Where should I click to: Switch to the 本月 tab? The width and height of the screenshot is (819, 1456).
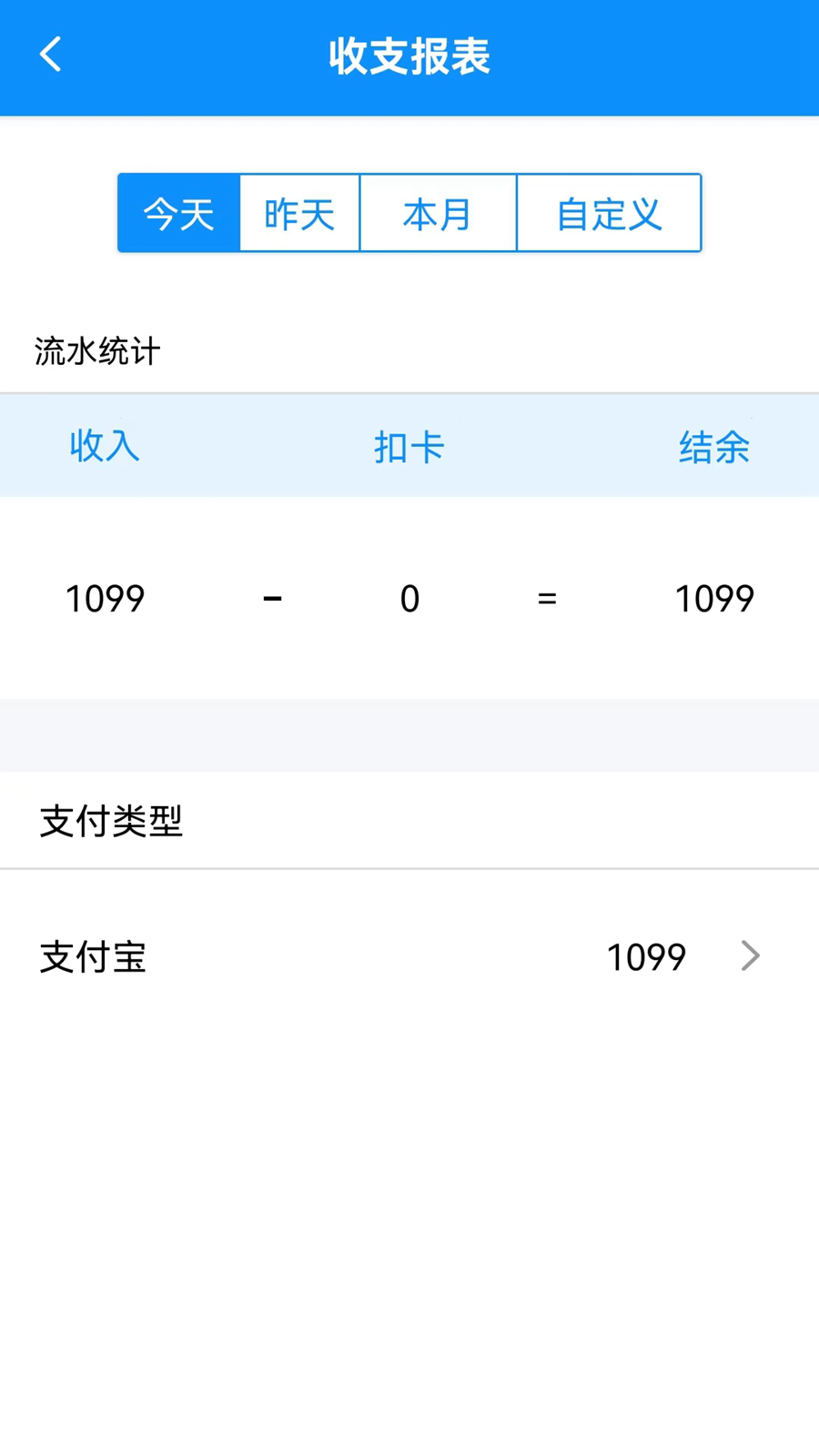pos(438,214)
